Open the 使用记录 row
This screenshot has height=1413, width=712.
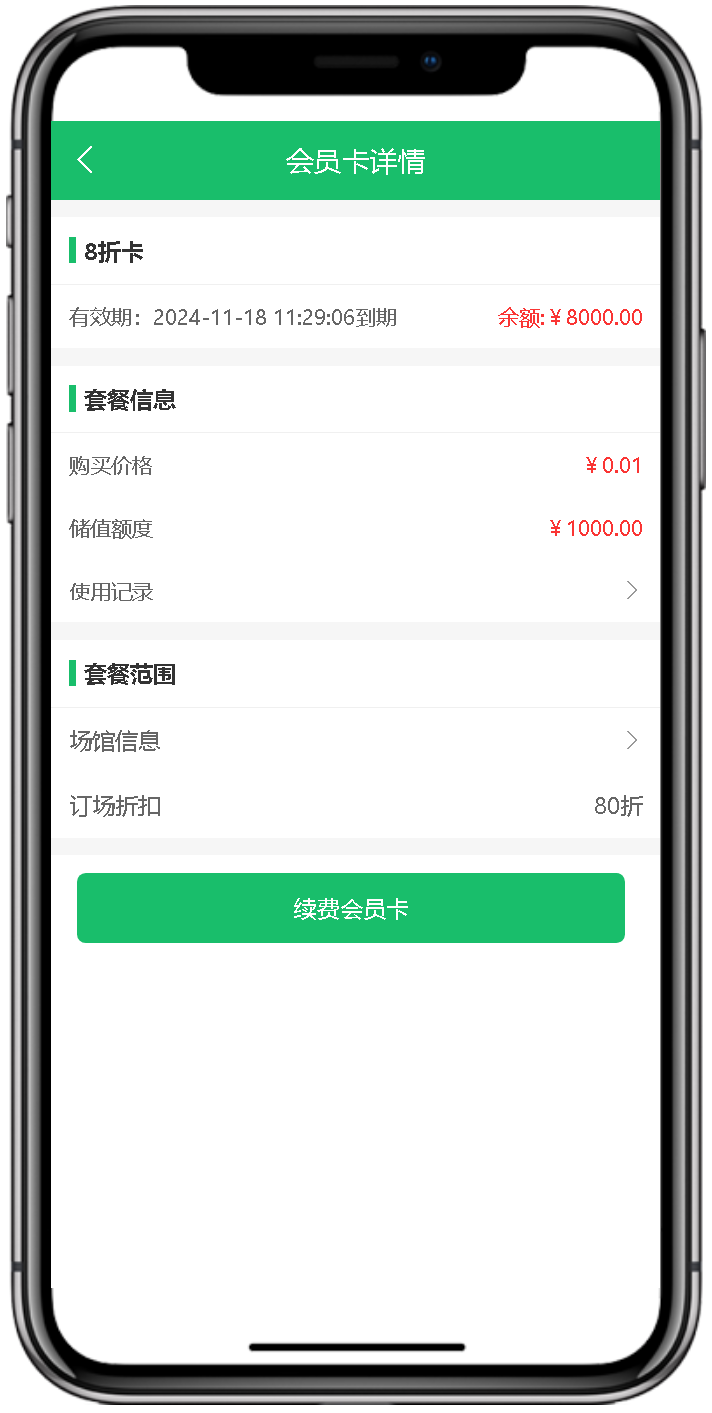[355, 591]
